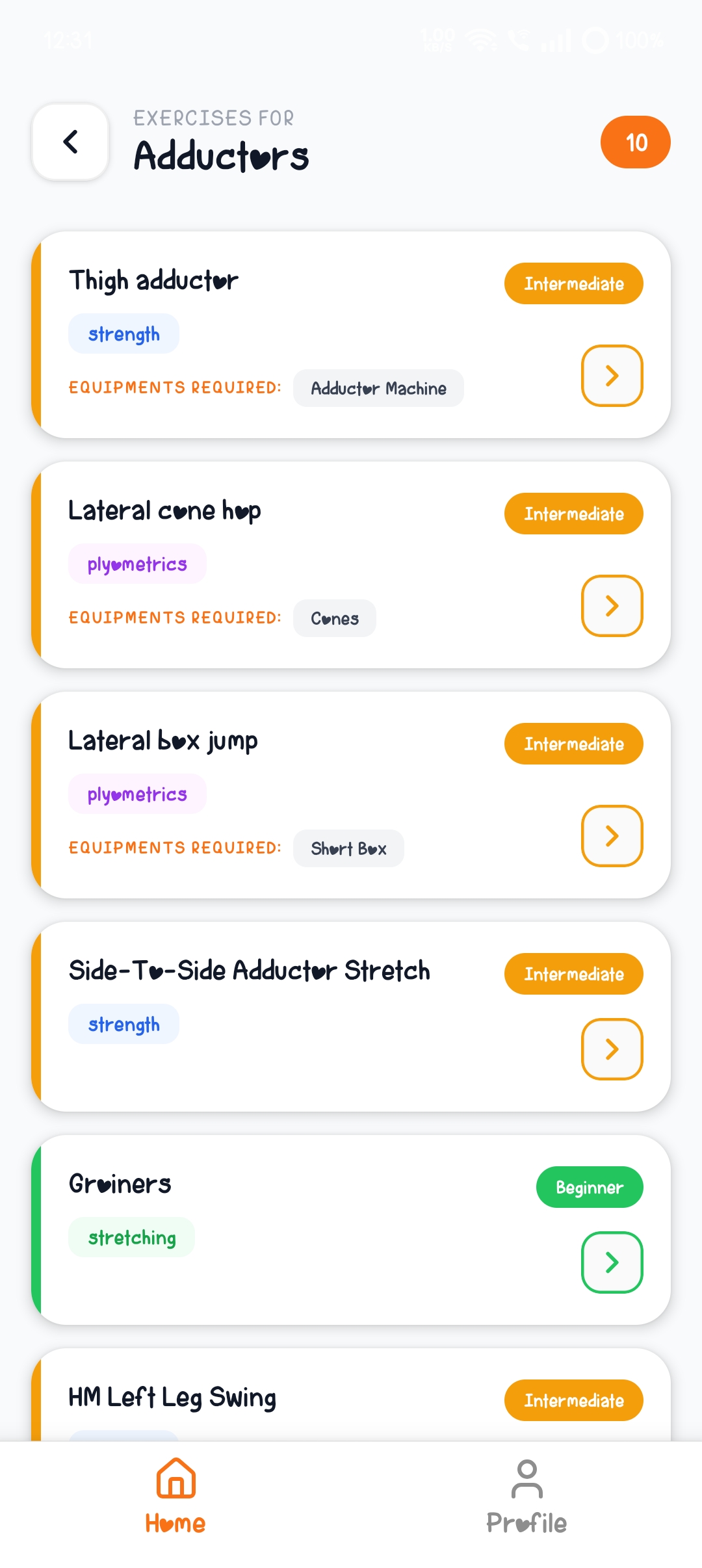This screenshot has height=1568, width=702.
Task: Tap the green arrow button on Groiners
Action: point(612,1262)
